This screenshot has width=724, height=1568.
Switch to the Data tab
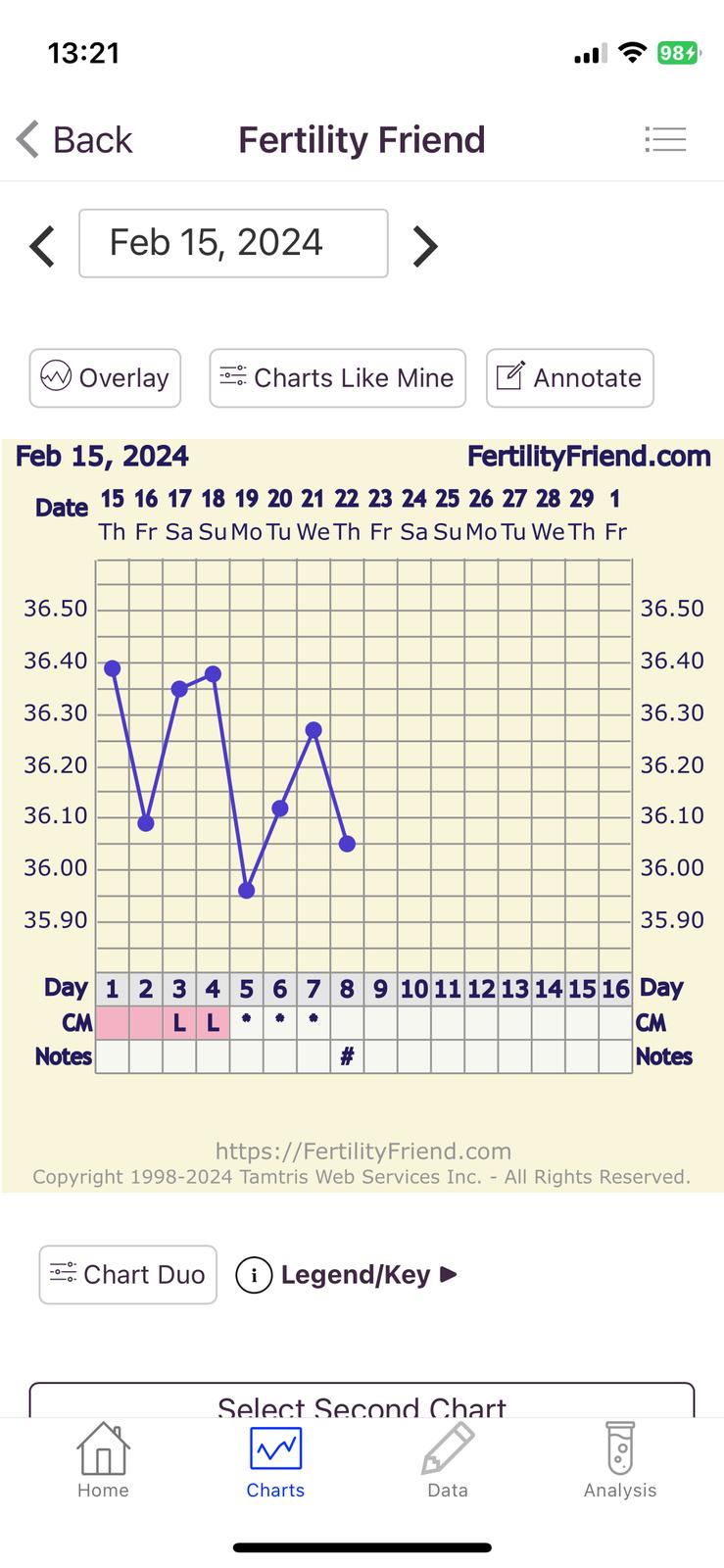click(x=448, y=1461)
